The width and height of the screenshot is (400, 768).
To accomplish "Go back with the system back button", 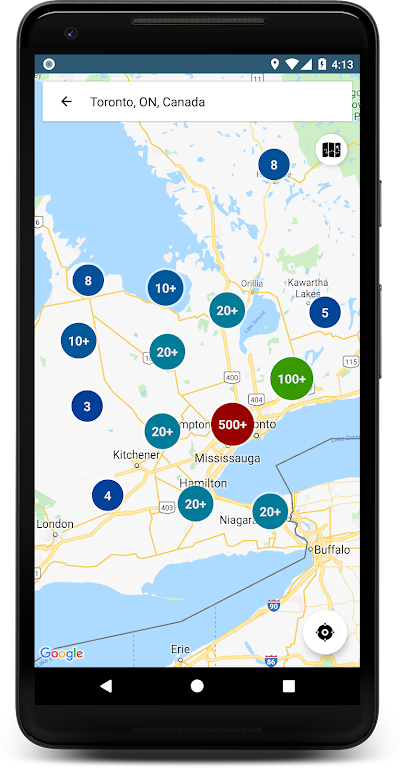I will pos(106,686).
